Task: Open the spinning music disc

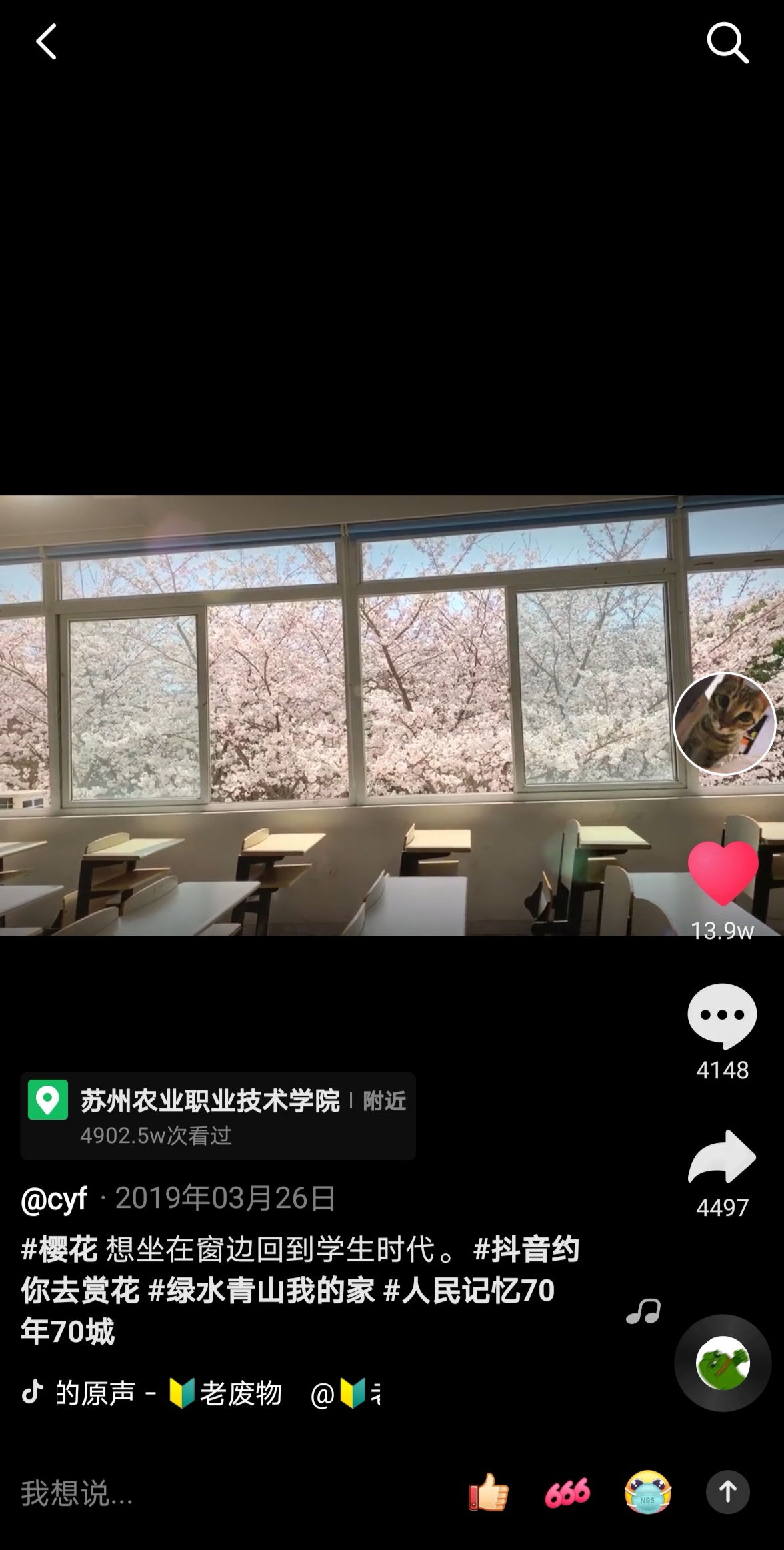Action: click(723, 1363)
